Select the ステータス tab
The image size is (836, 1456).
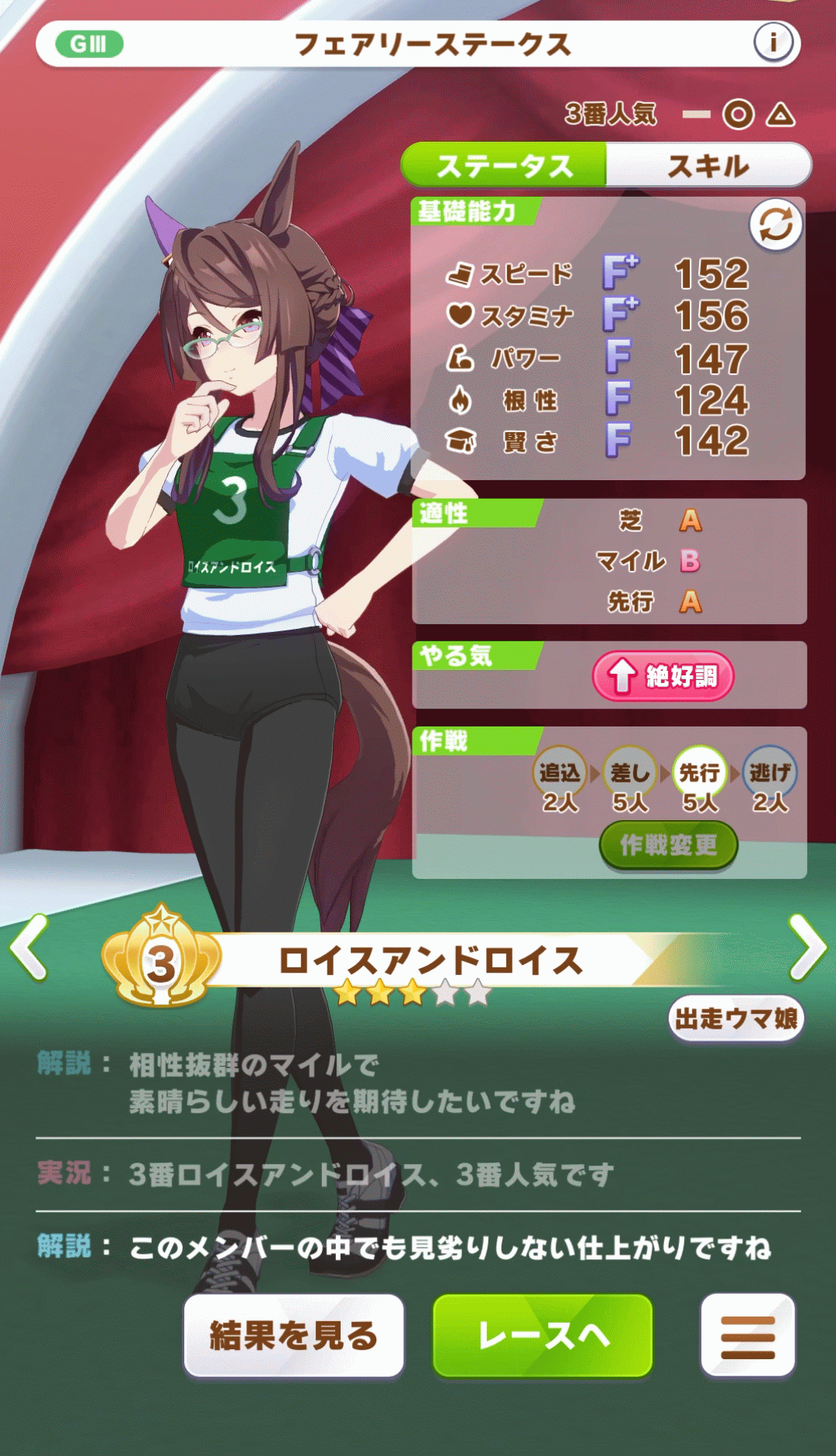pyautogui.click(x=504, y=165)
